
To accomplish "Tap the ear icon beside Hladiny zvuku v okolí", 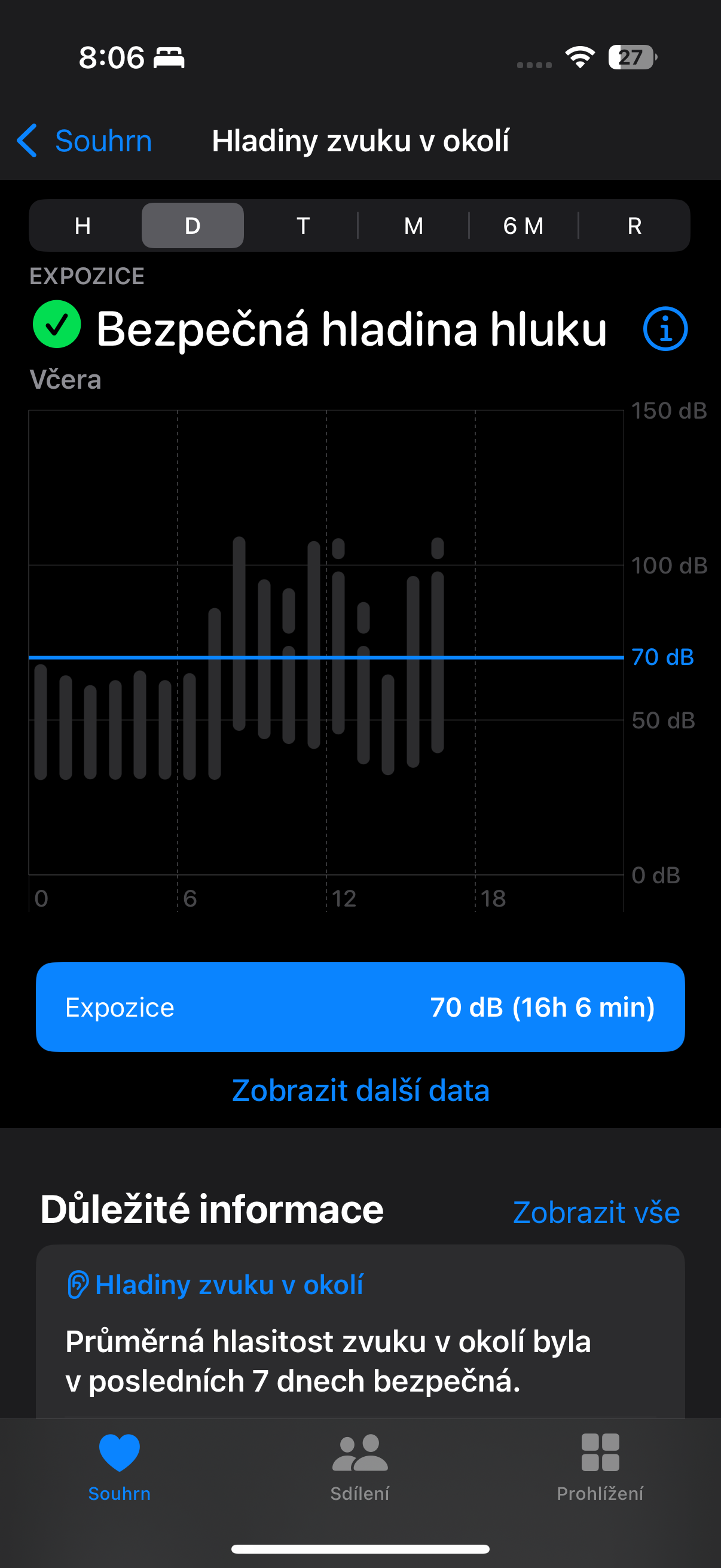I will point(77,1285).
